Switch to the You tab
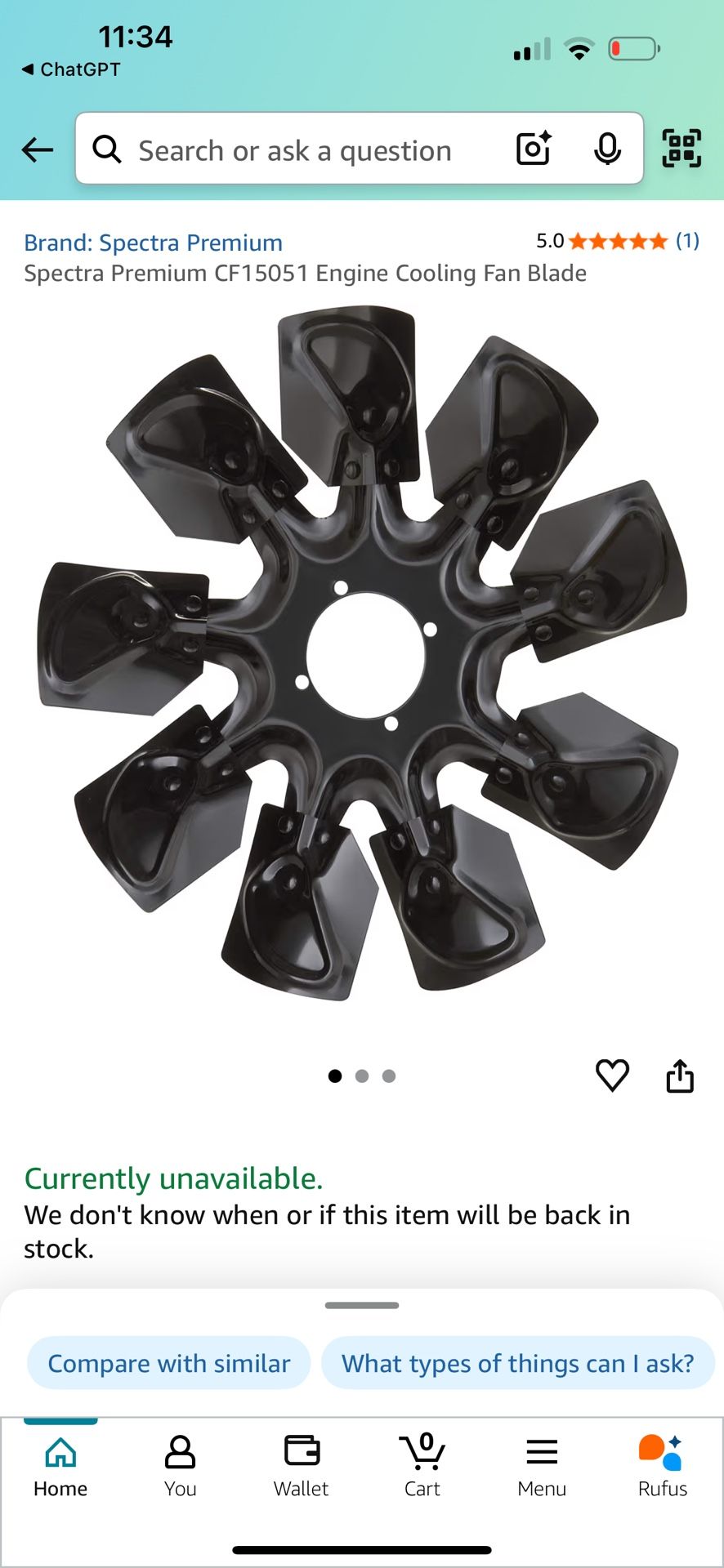 click(181, 1467)
